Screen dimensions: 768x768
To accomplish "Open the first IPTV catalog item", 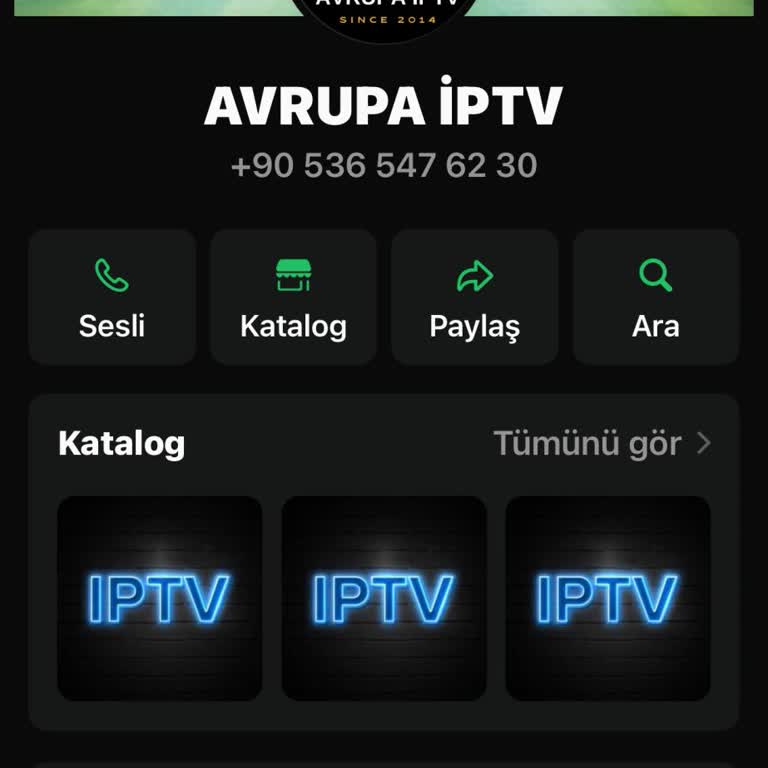I will 160,598.
